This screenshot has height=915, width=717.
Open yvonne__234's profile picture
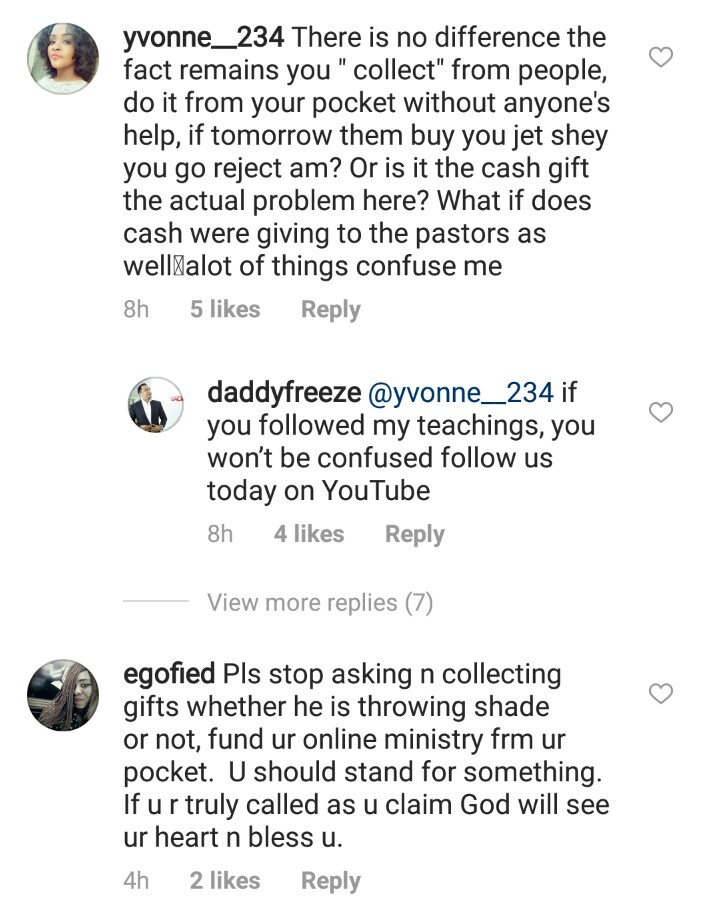coord(63,58)
